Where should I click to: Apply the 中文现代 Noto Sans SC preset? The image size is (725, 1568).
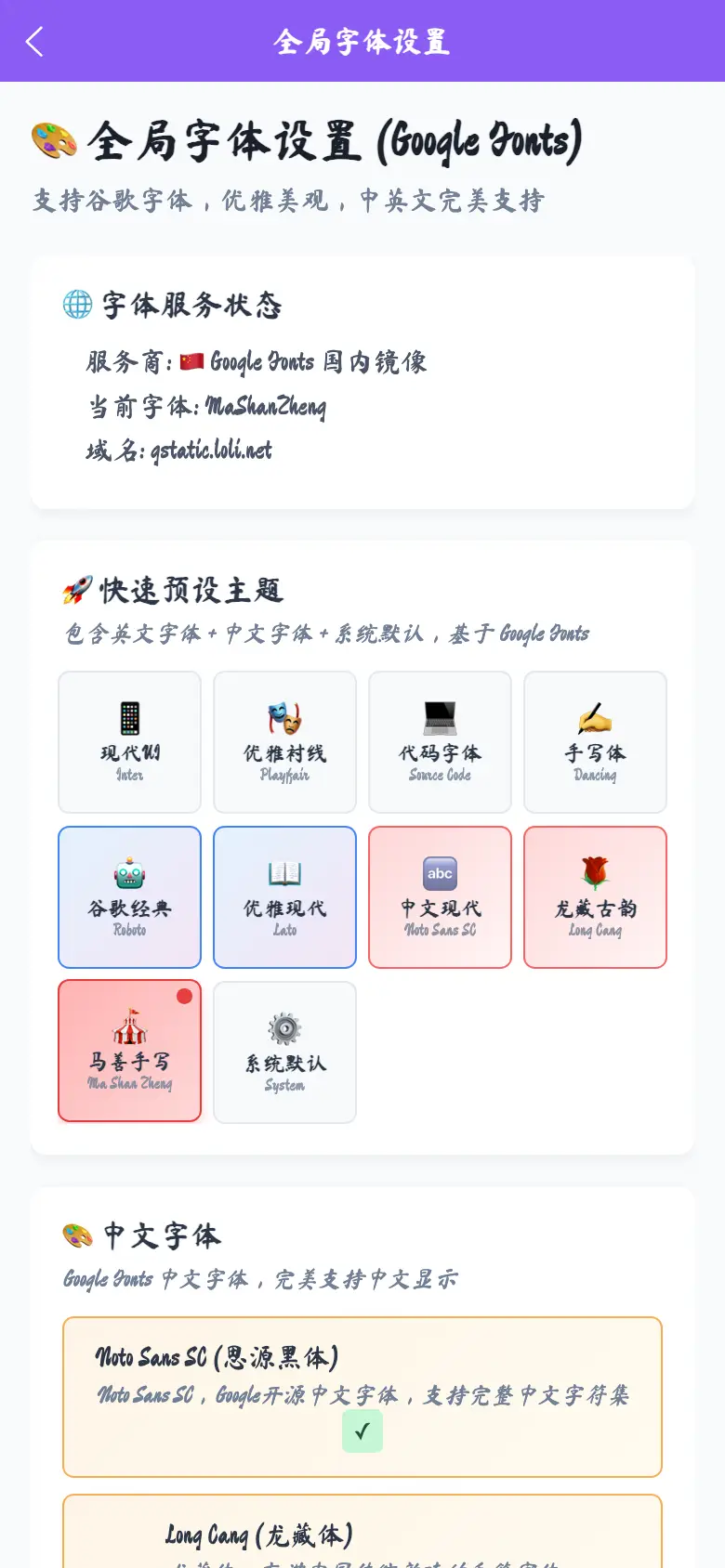441,897
